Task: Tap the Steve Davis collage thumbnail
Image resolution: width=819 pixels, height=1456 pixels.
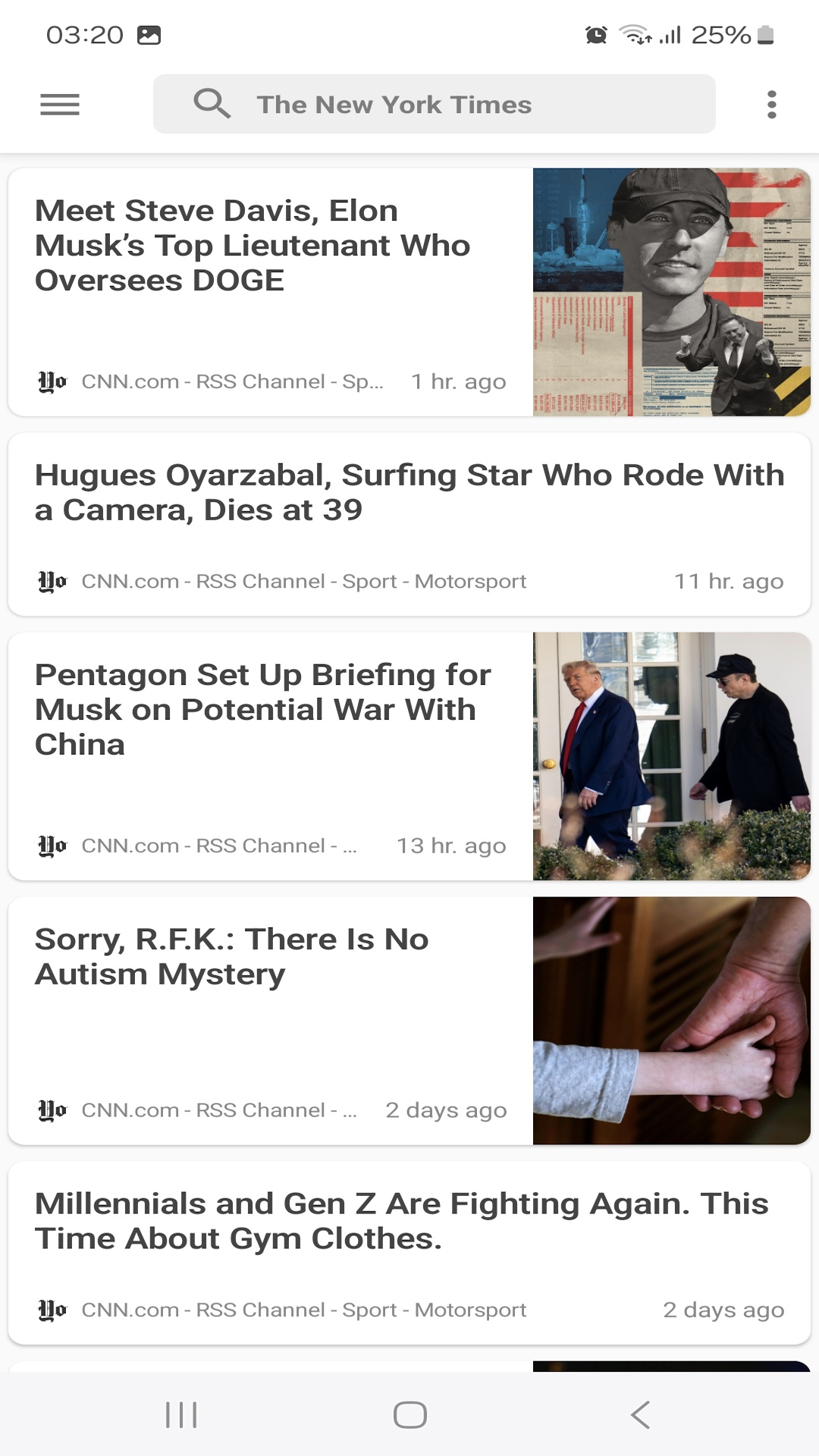Action: [672, 291]
